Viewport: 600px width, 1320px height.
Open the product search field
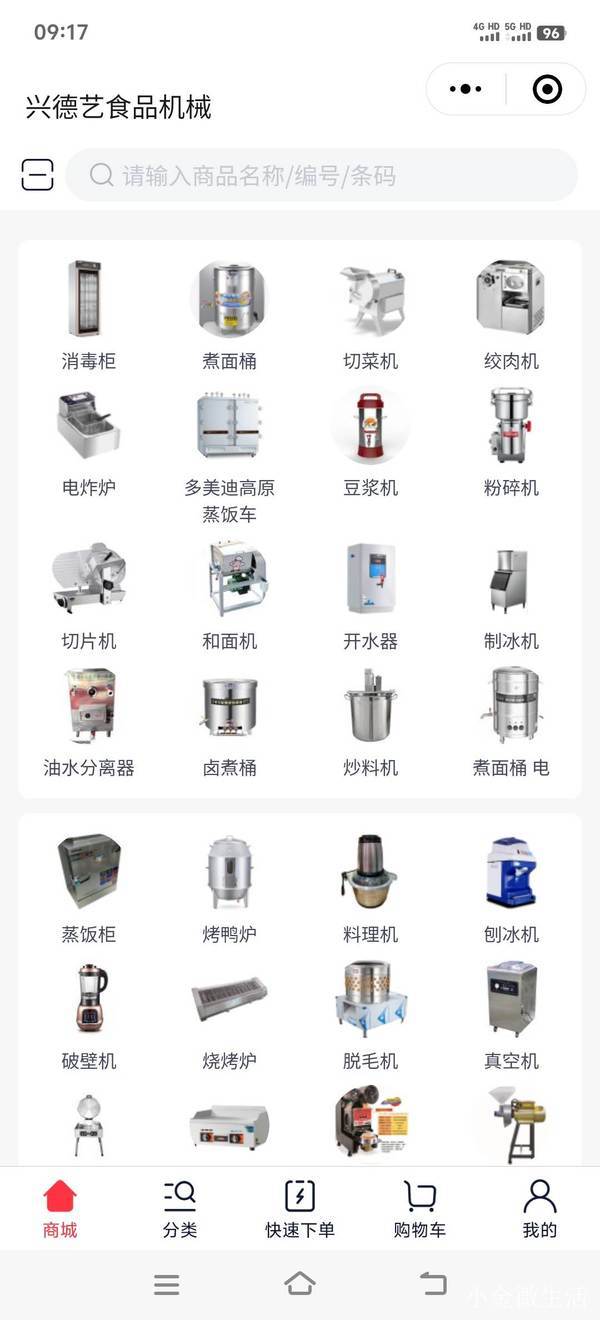coord(322,176)
